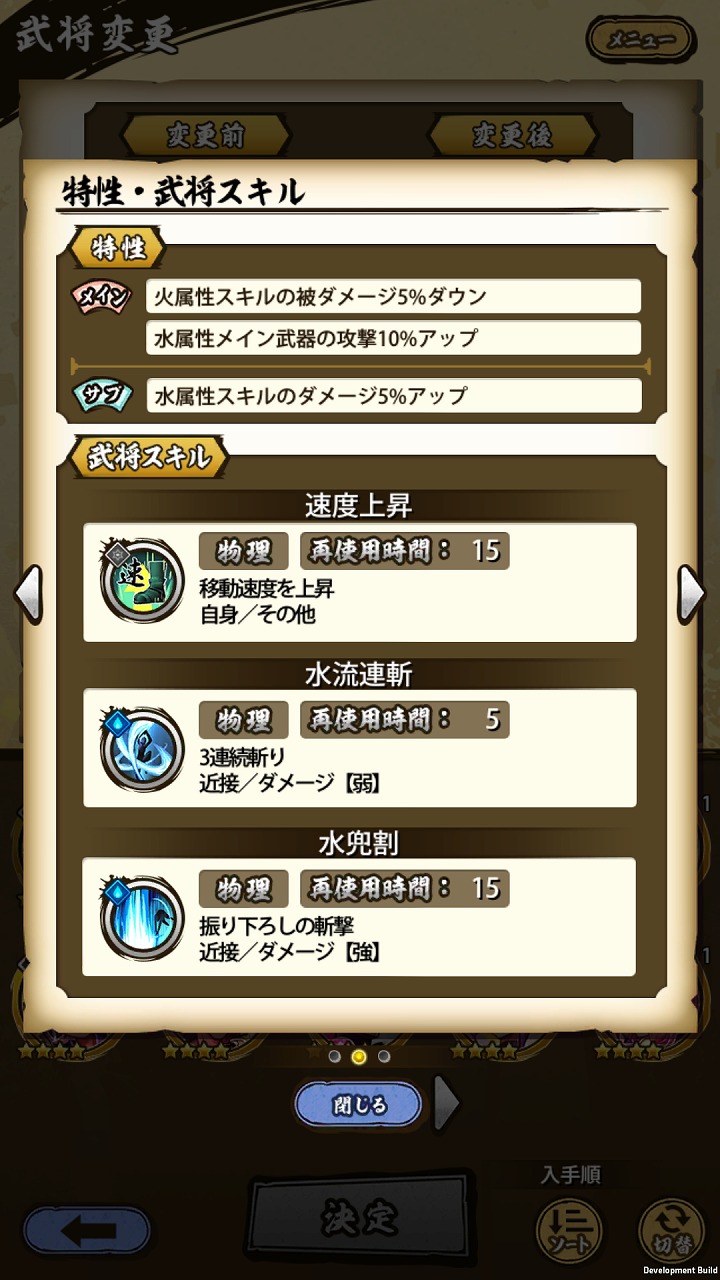This screenshot has width=720, height=1280.
Task: Open the メニュー menu
Action: [640, 41]
